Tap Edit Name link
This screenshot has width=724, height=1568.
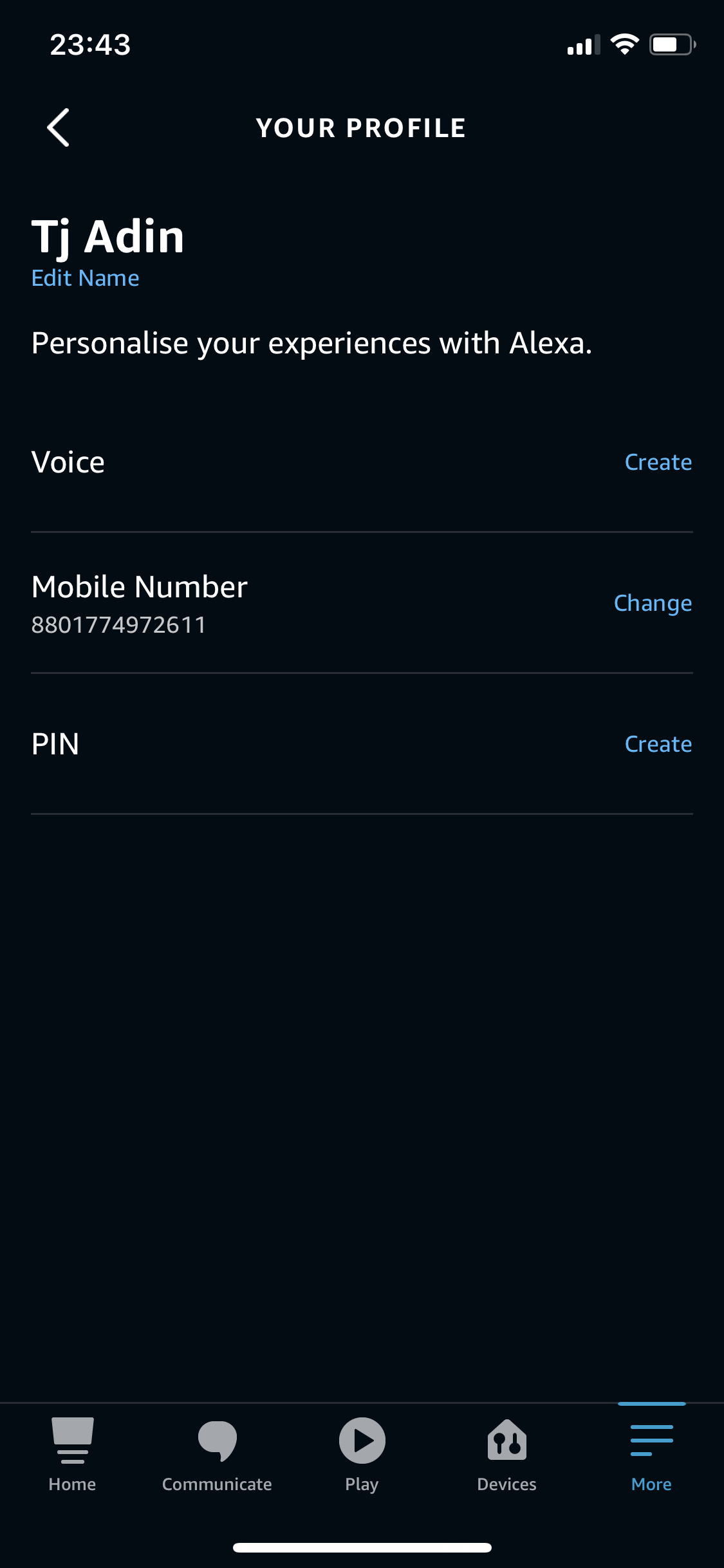(x=86, y=278)
